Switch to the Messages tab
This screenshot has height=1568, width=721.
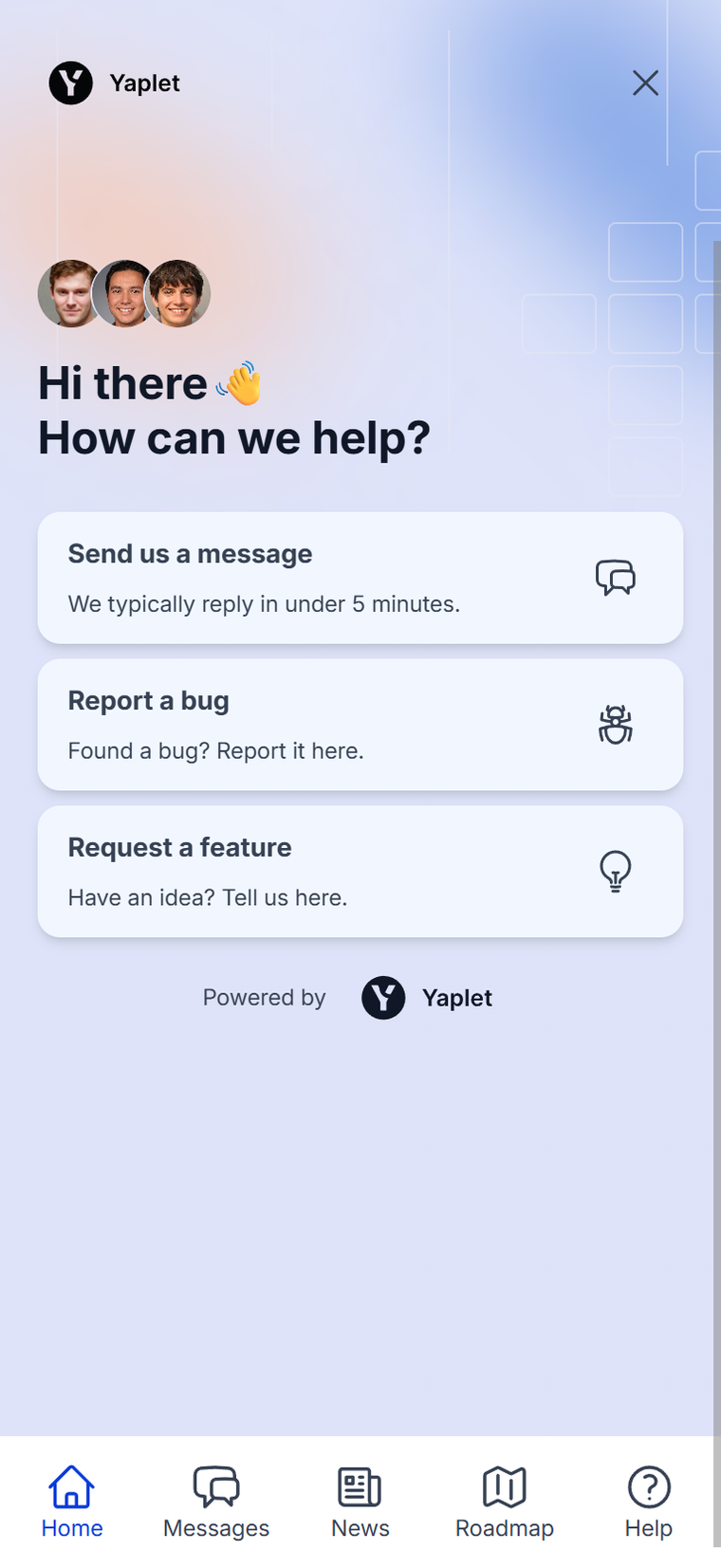(216, 1501)
